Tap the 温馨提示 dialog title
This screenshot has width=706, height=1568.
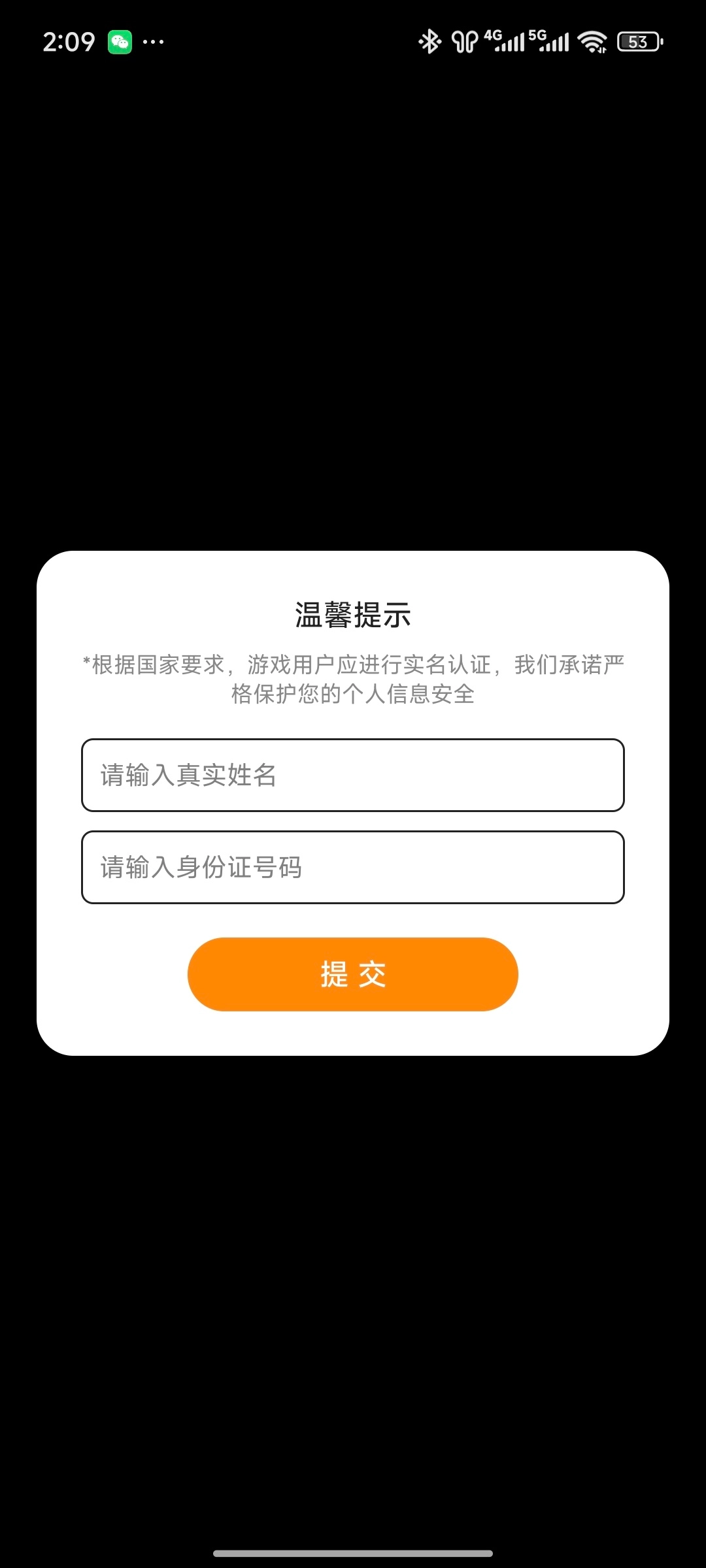pos(352,614)
